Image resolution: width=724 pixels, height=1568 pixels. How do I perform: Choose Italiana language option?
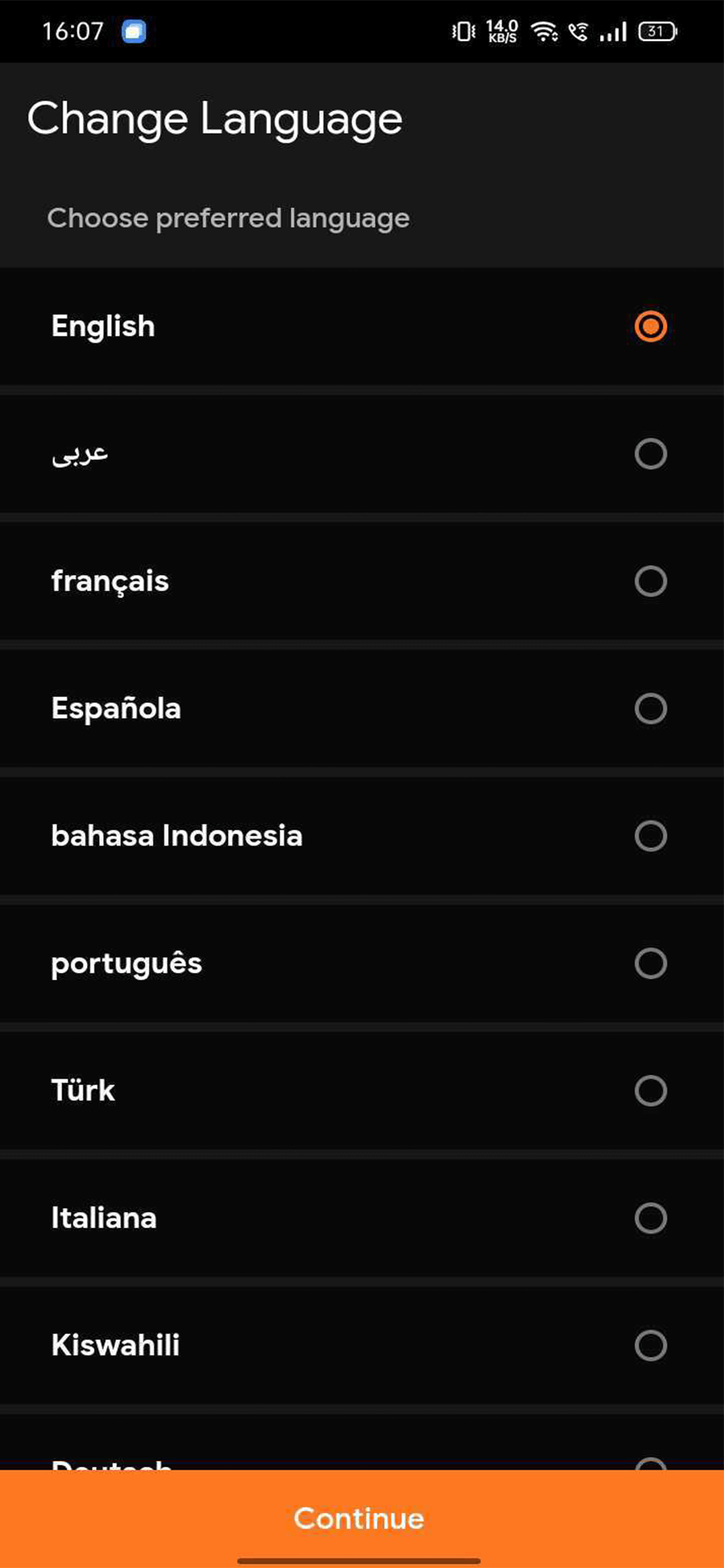click(650, 1218)
